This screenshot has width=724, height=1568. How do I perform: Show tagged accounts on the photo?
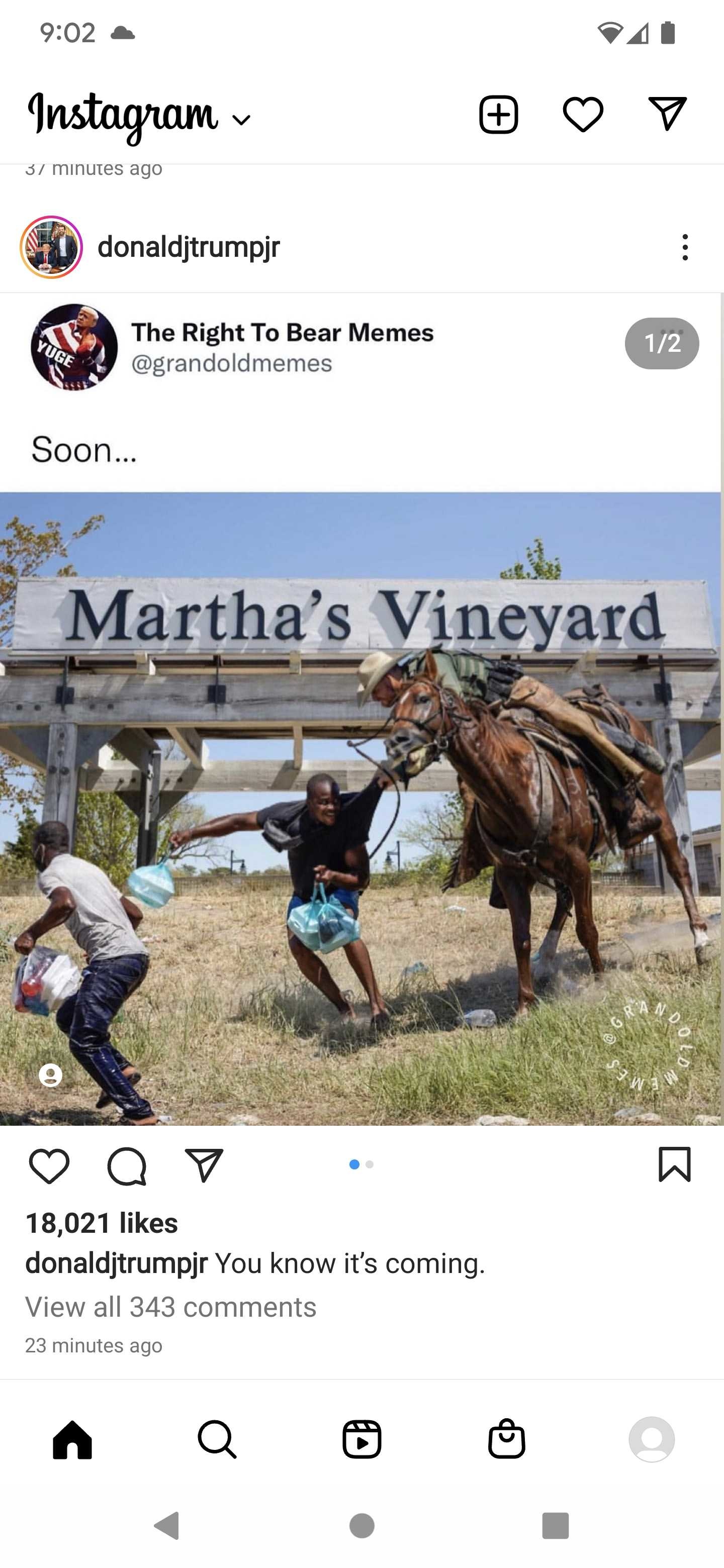51,1075
